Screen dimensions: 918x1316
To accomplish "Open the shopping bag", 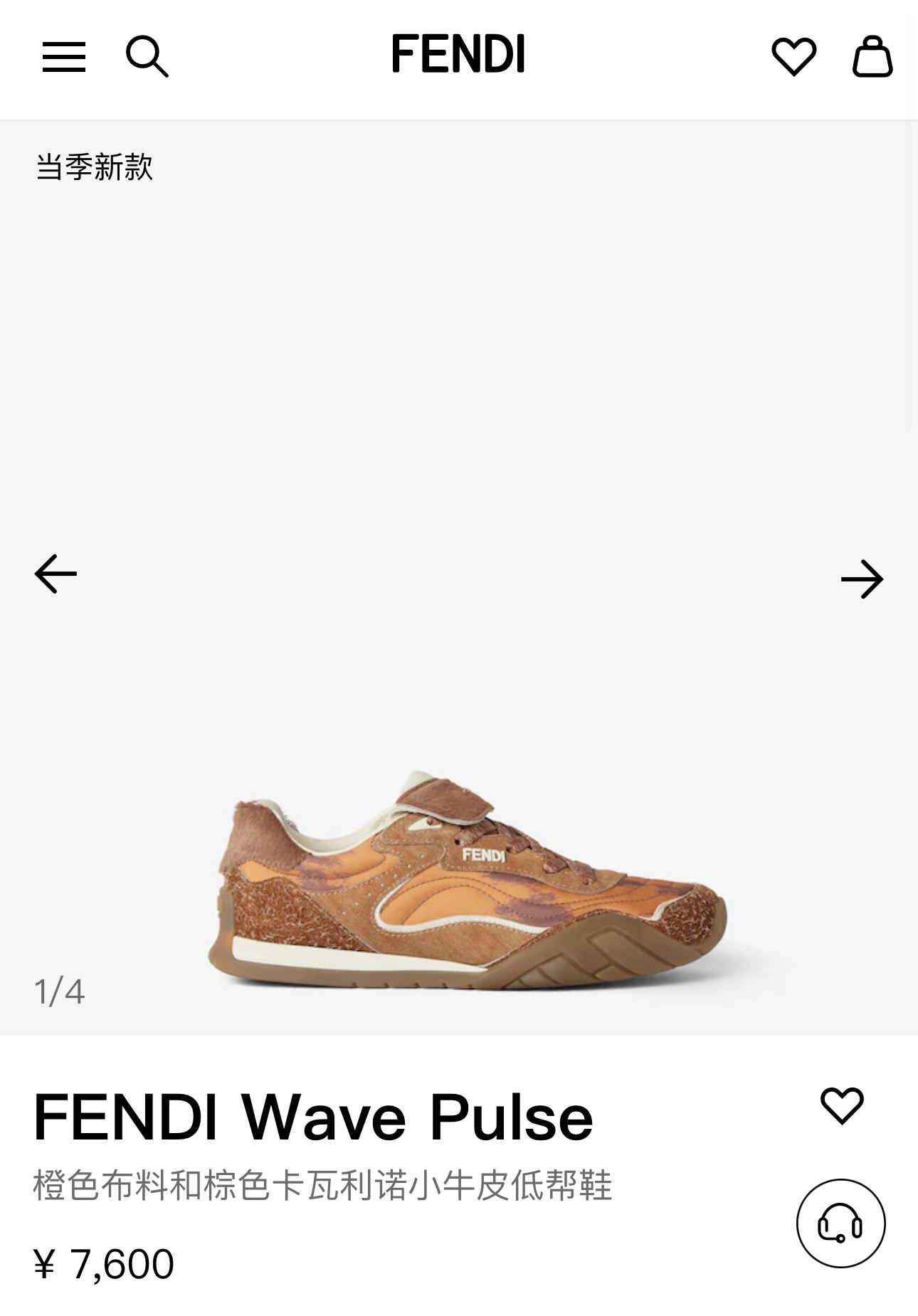I will point(872,56).
